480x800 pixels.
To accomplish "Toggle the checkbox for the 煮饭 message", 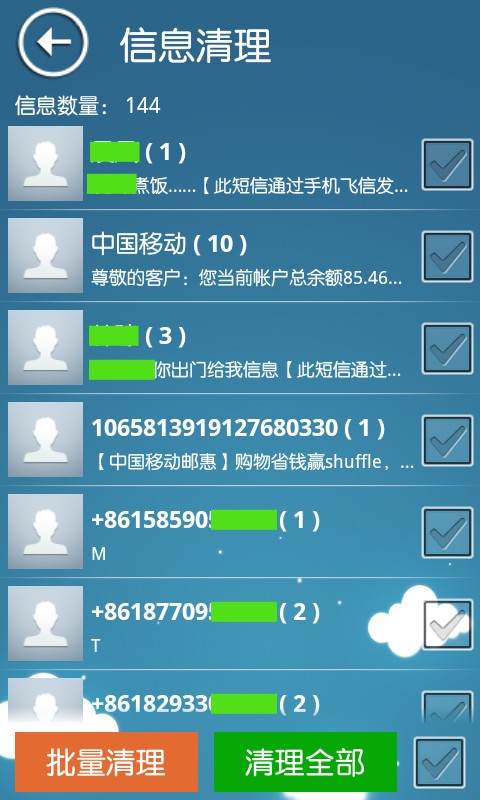I will (447, 164).
